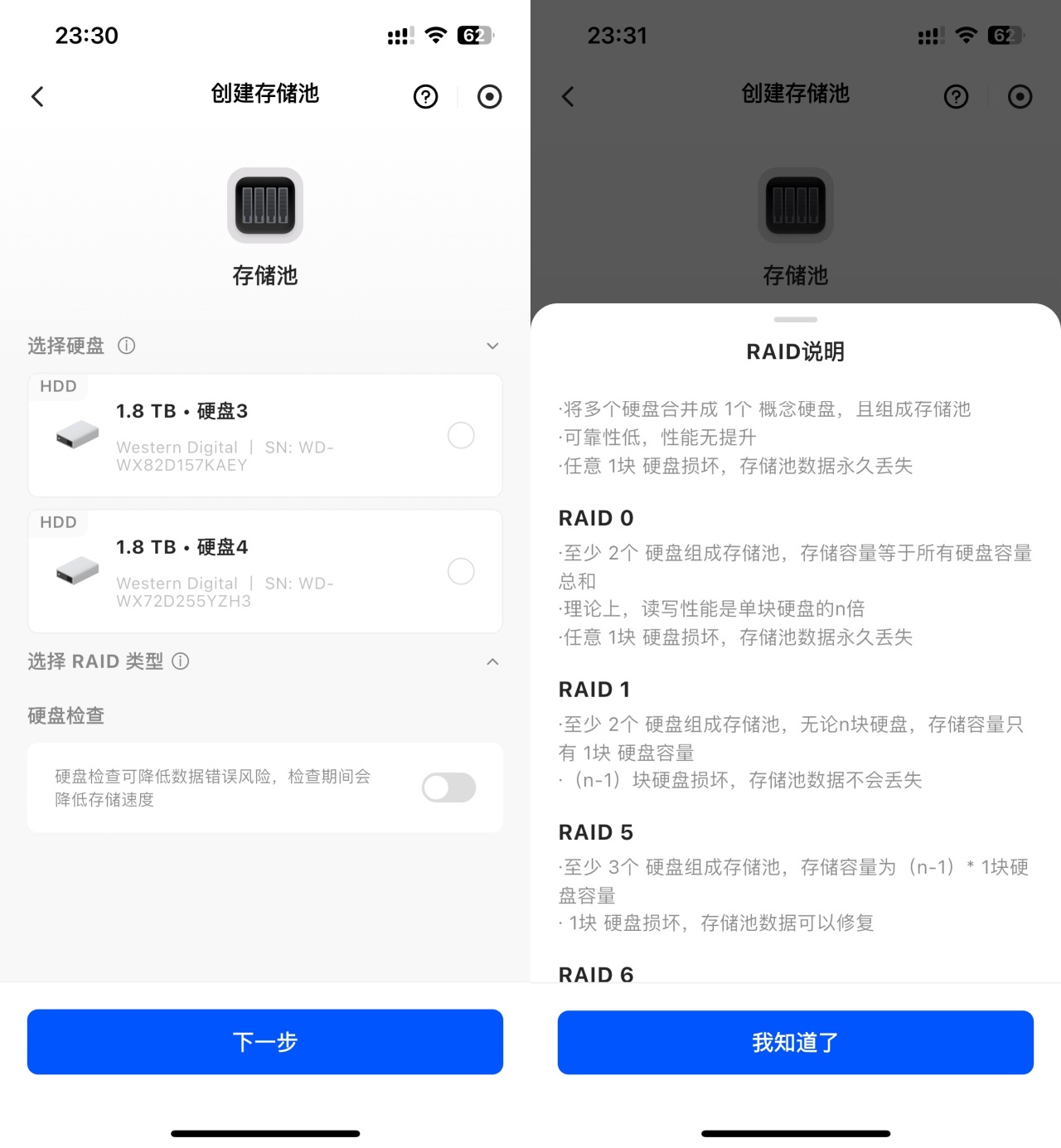
Task: Tap 下一步 to continue
Action: coord(265,1042)
